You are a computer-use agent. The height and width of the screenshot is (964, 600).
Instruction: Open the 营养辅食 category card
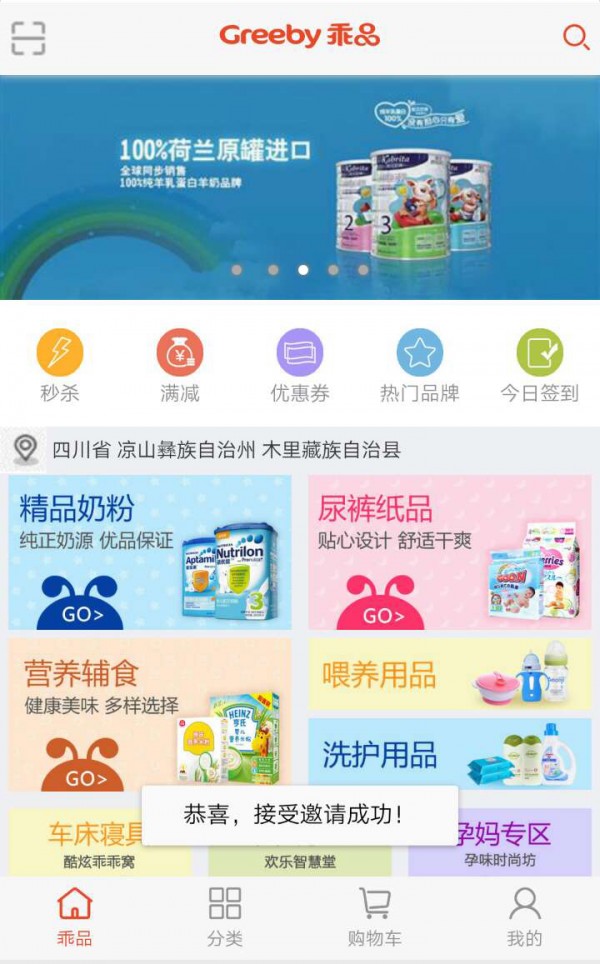pyautogui.click(x=150, y=714)
